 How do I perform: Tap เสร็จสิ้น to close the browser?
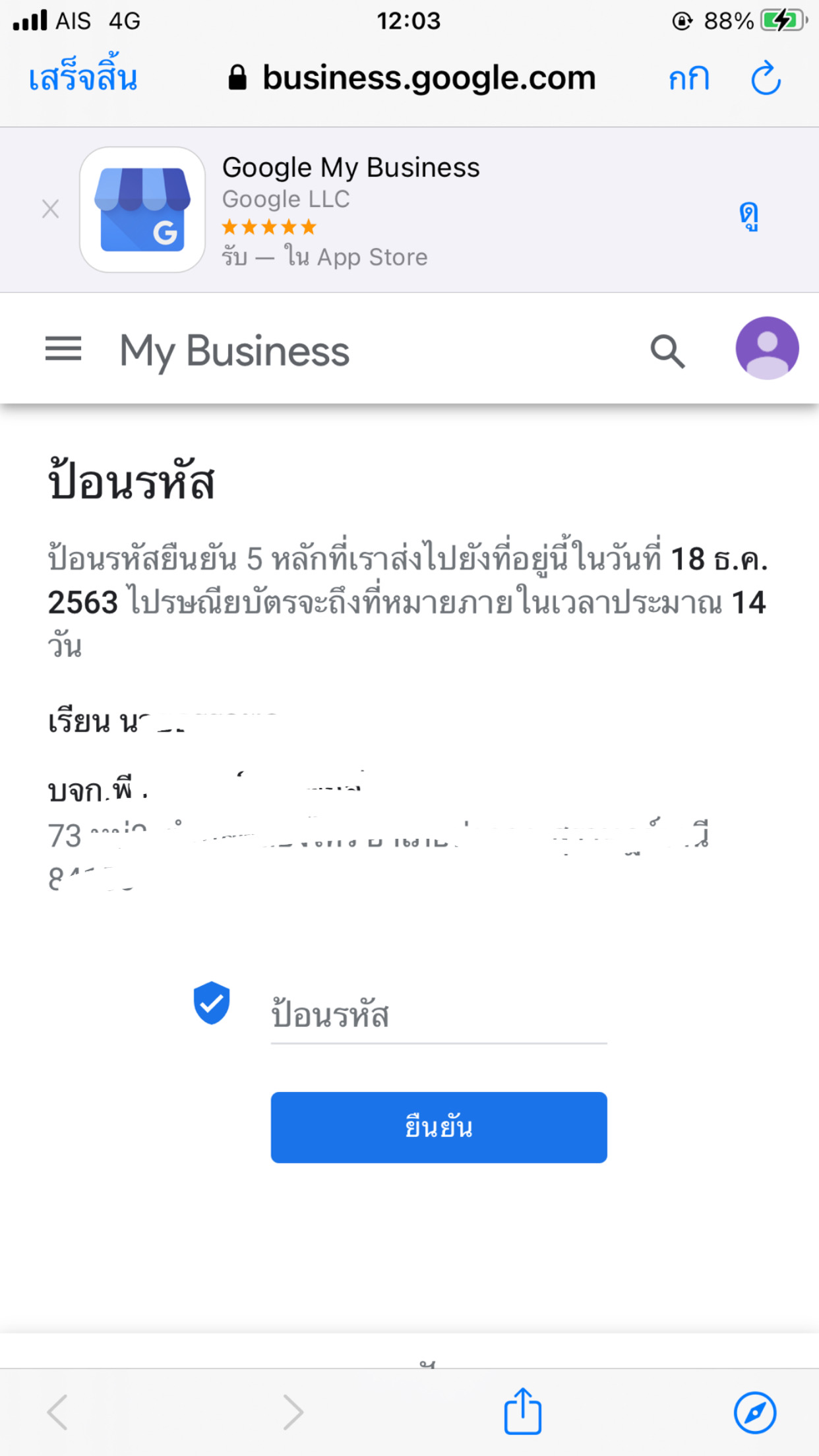click(83, 78)
